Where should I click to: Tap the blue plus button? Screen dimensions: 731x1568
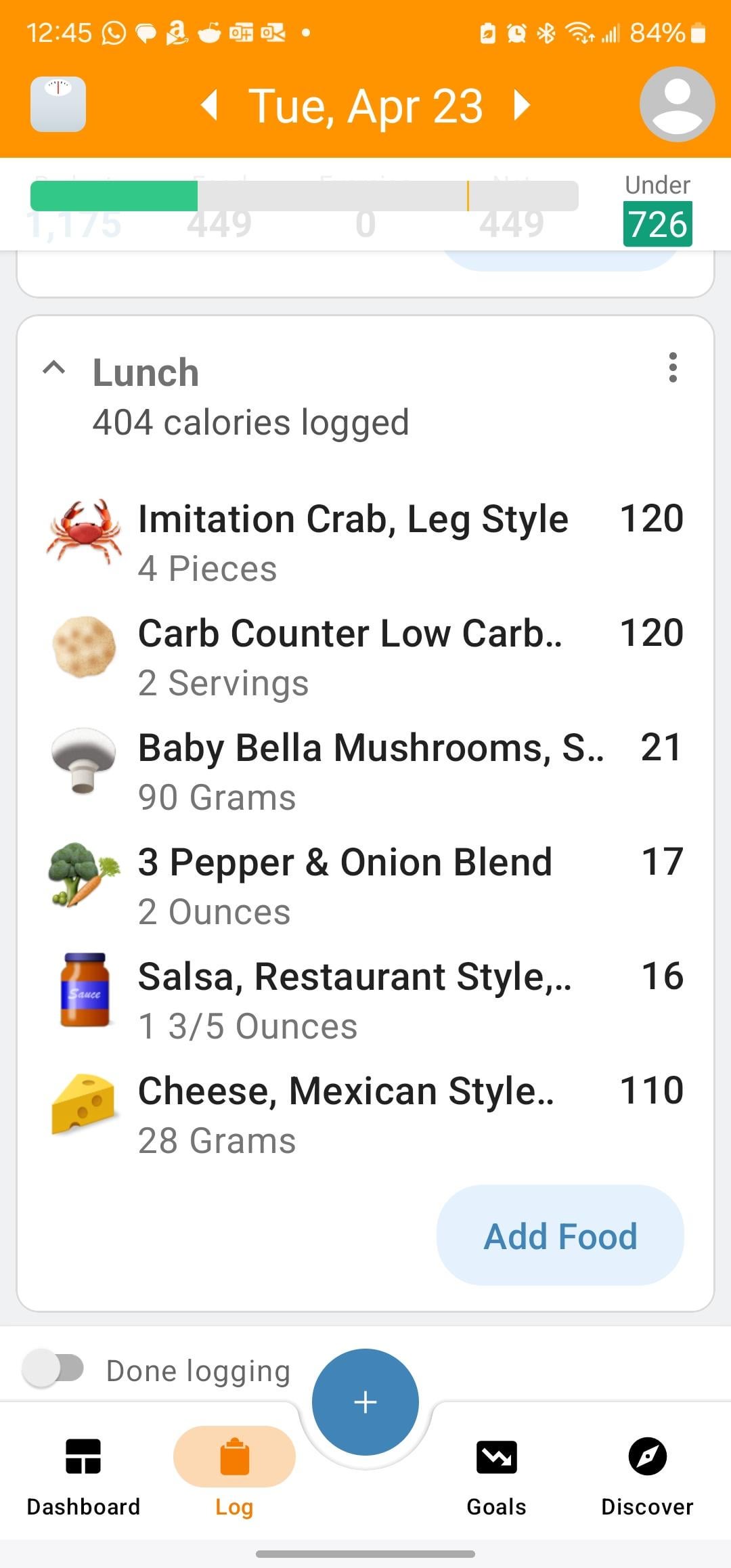click(x=365, y=1402)
